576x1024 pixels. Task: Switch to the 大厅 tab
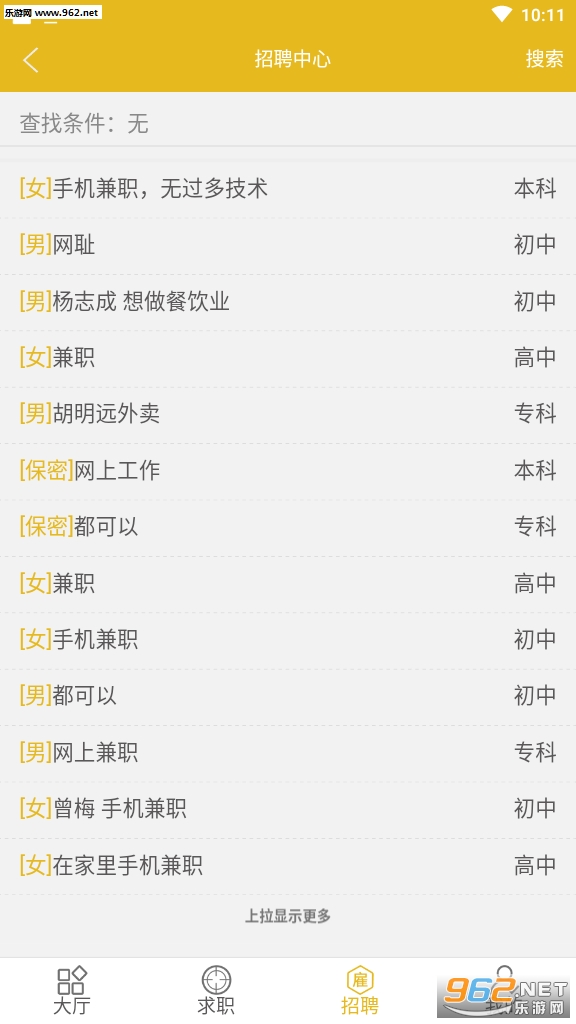tap(72, 991)
